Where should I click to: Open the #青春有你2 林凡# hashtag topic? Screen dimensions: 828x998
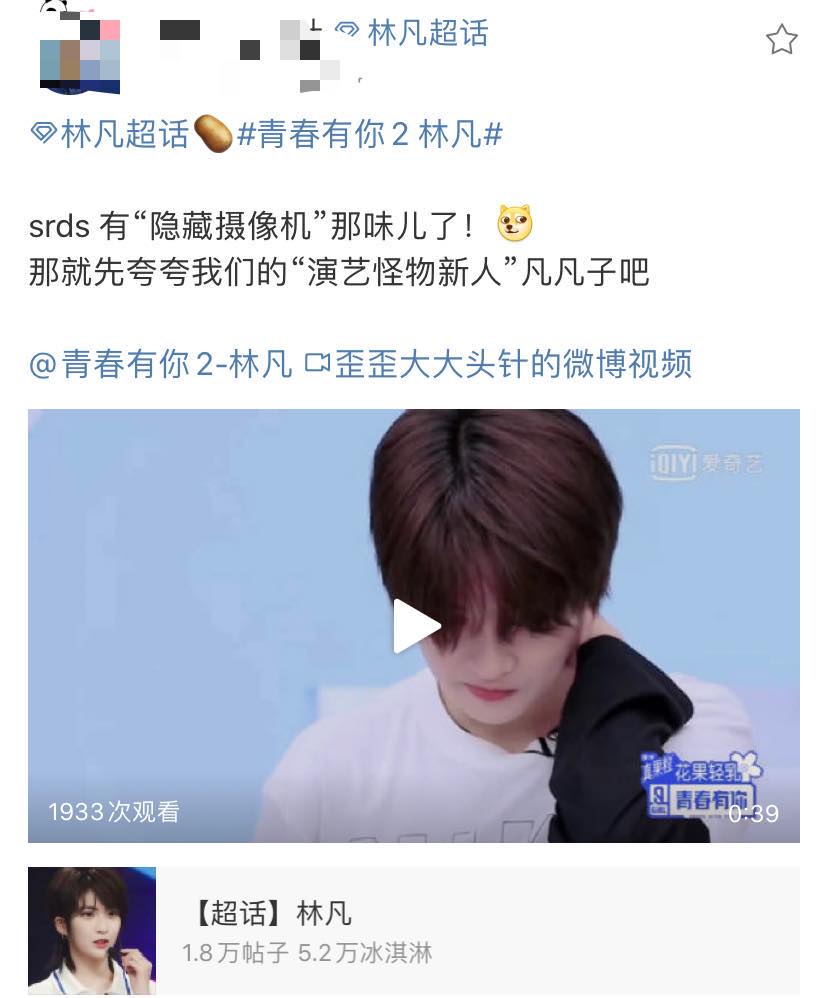pos(370,134)
